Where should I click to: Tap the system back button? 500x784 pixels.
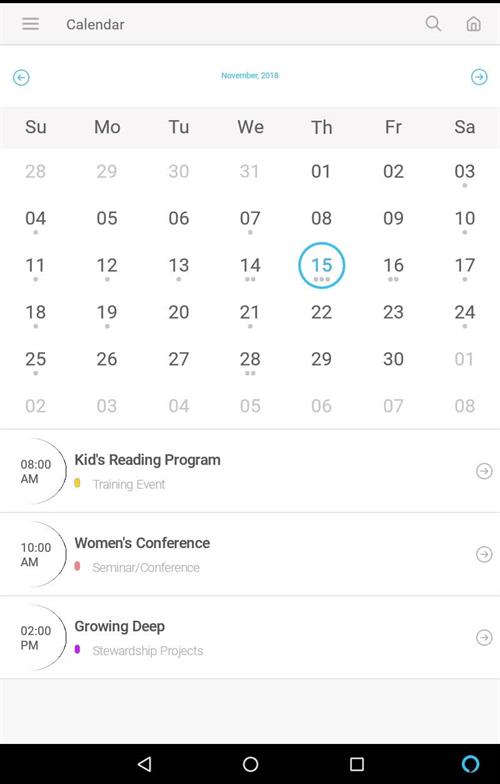(x=144, y=764)
